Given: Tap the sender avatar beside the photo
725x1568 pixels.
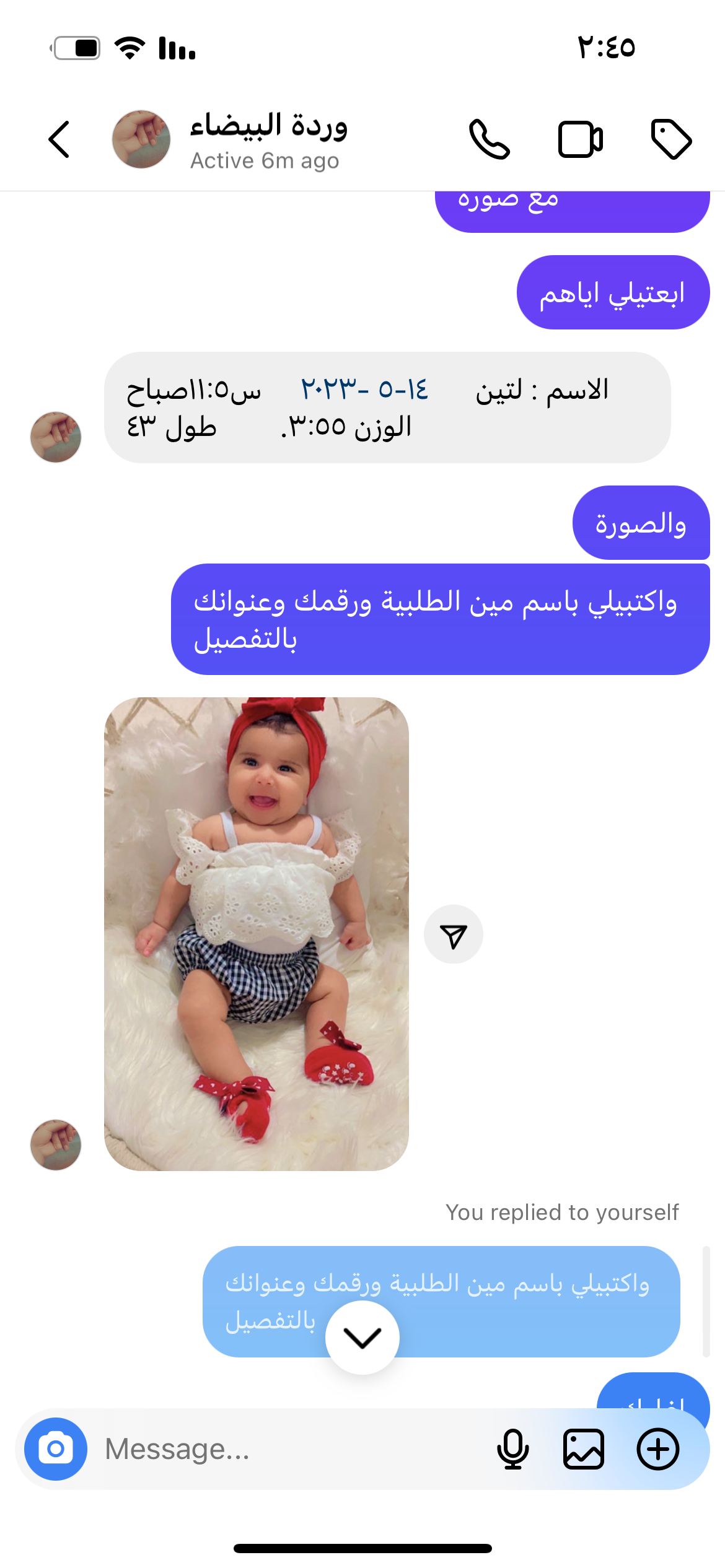Looking at the screenshot, I should [x=56, y=1145].
